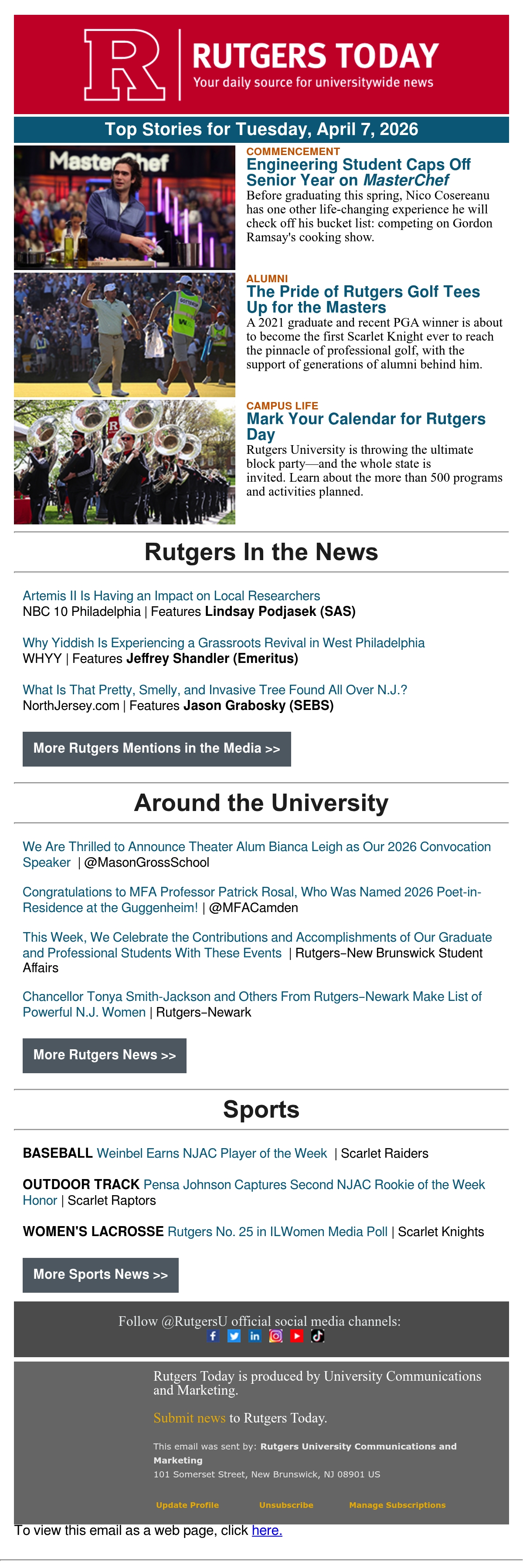The width and height of the screenshot is (523, 1568).
Task: Tap the More Sports News button
Action: click(101, 1275)
